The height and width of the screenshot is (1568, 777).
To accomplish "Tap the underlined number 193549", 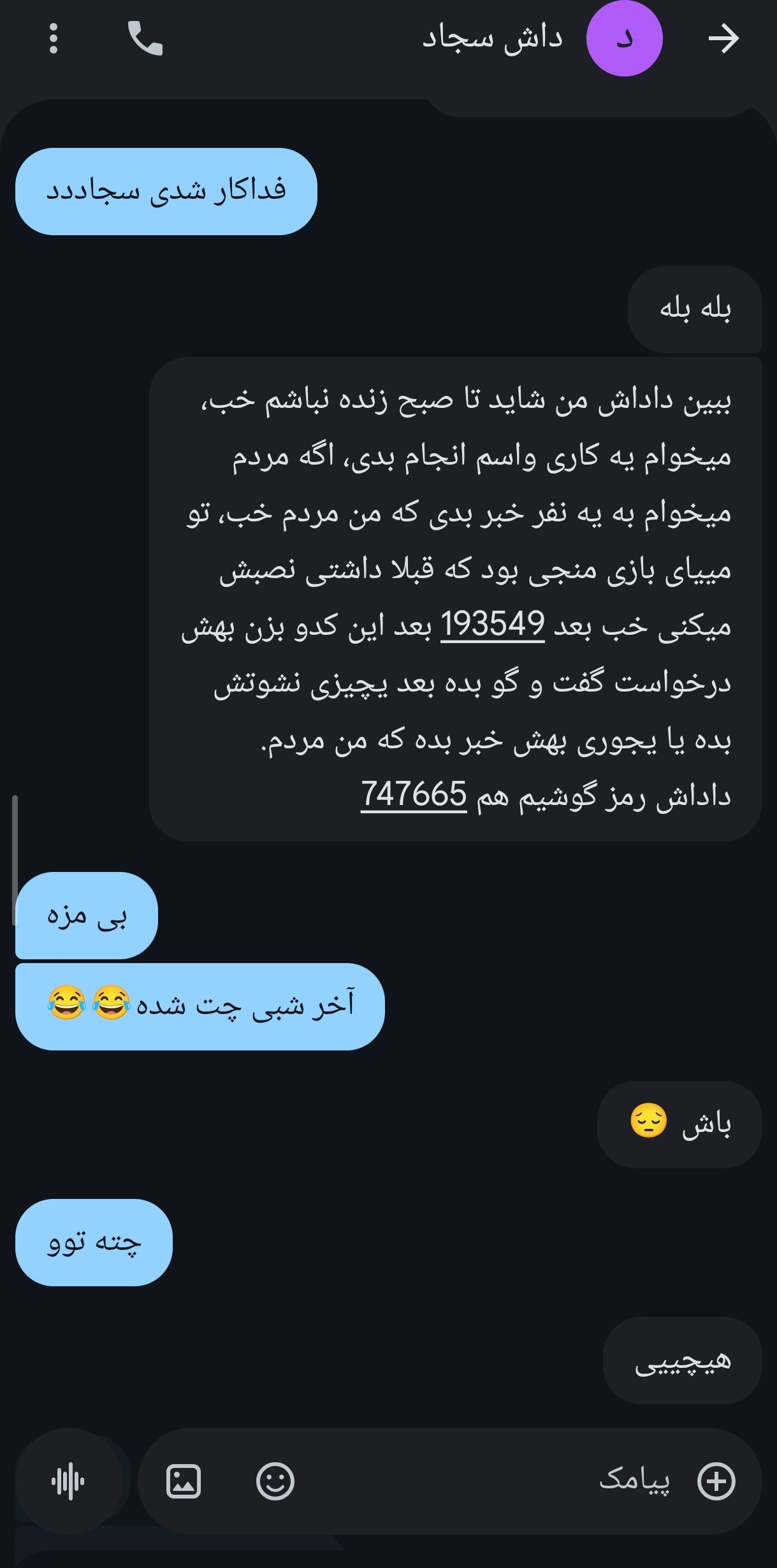I will tap(492, 625).
